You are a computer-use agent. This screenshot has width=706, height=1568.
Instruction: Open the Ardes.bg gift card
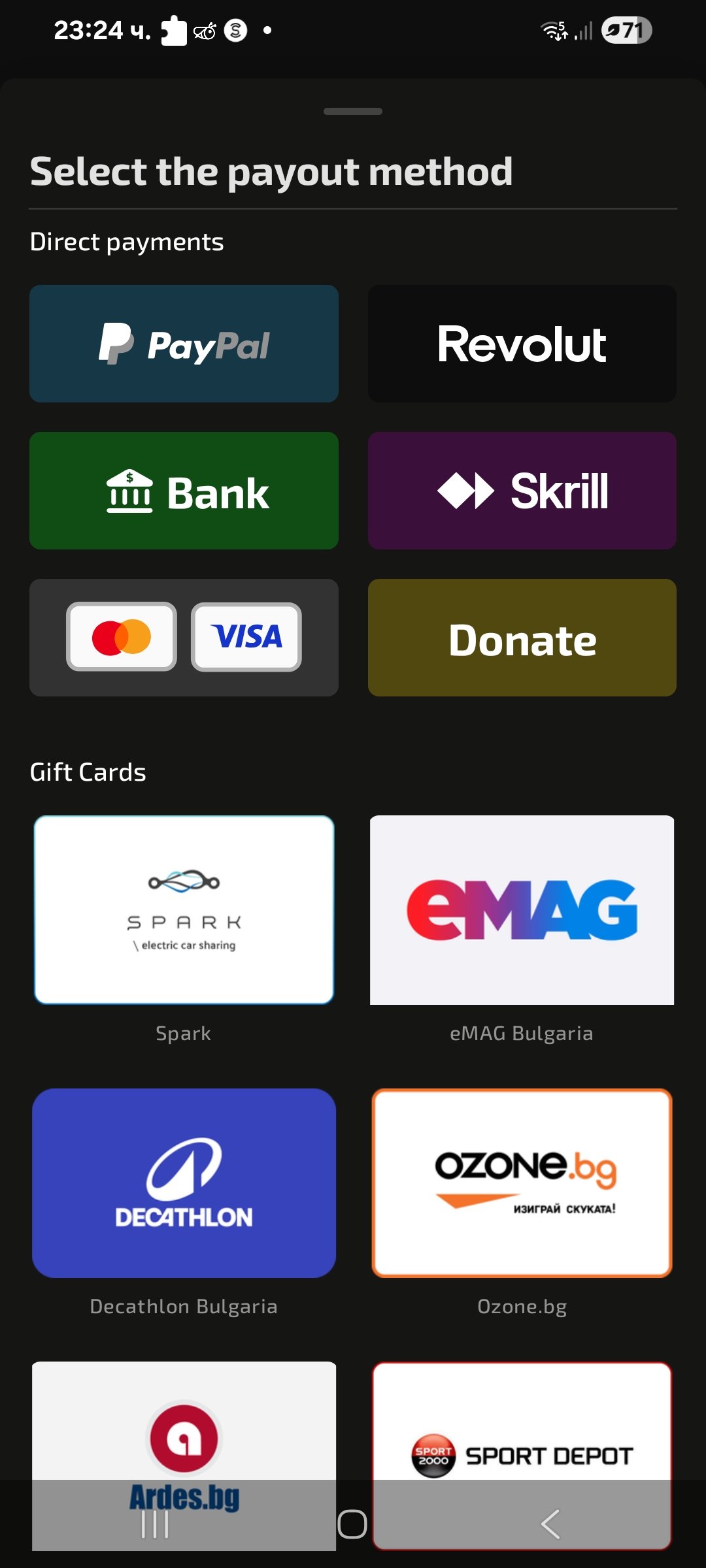pyautogui.click(x=184, y=1424)
